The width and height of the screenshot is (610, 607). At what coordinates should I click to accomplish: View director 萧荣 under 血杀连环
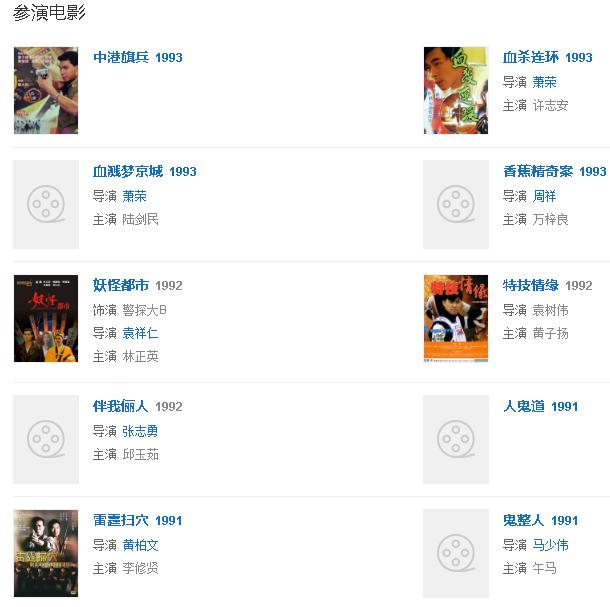point(544,82)
